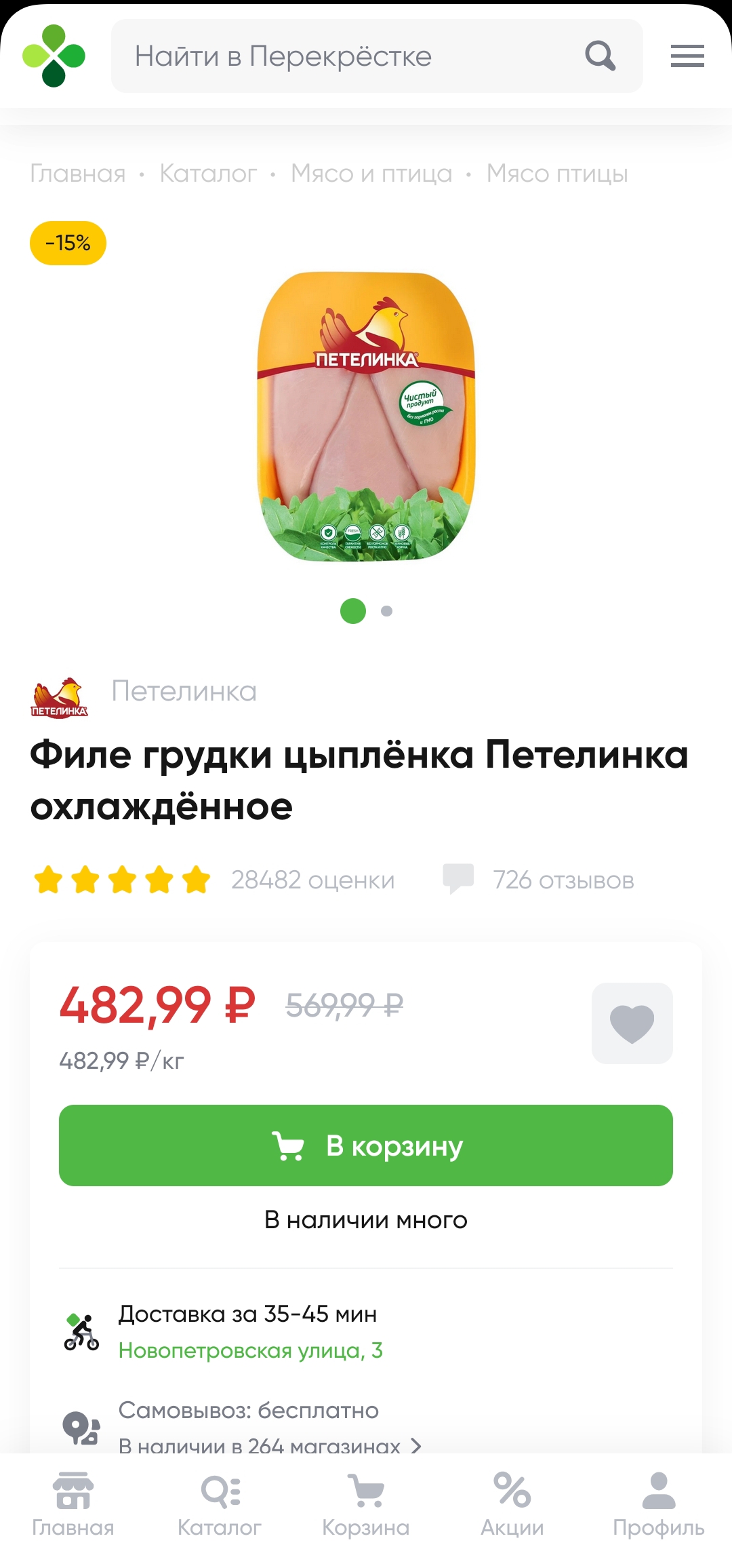Change the address Новопетровская улица, 3

point(250,1350)
